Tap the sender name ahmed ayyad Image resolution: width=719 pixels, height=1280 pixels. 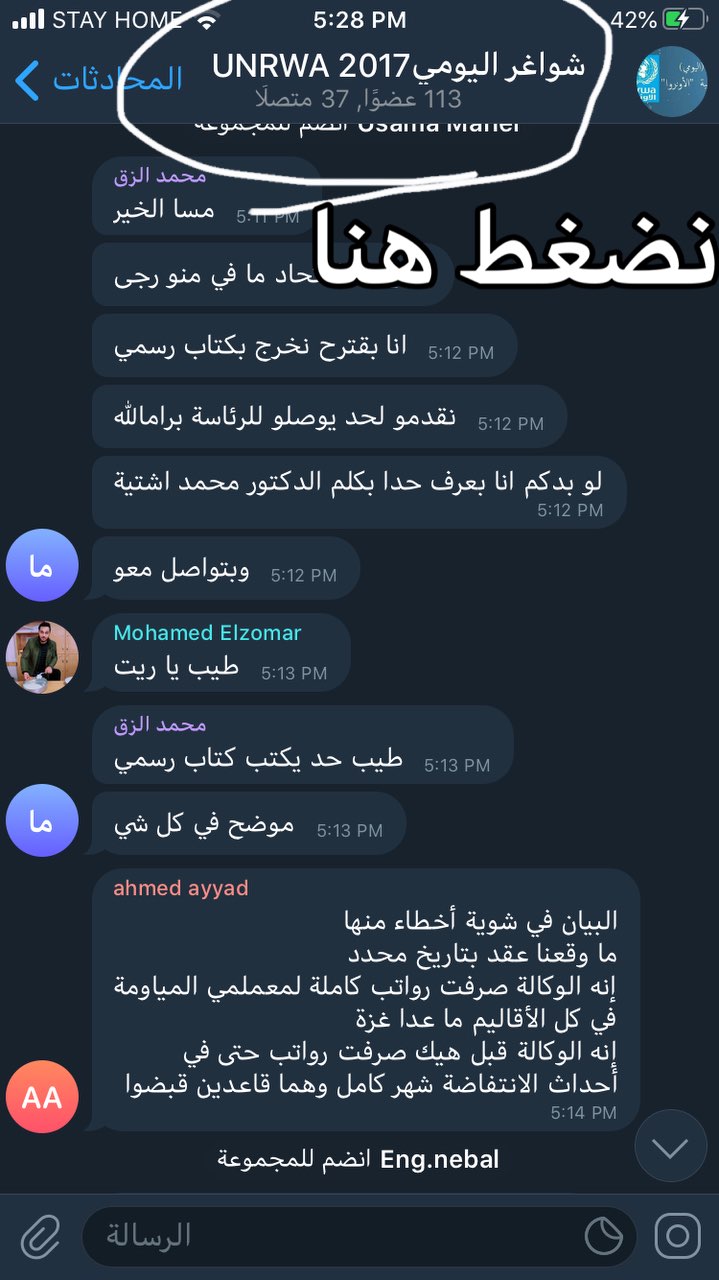pos(181,888)
